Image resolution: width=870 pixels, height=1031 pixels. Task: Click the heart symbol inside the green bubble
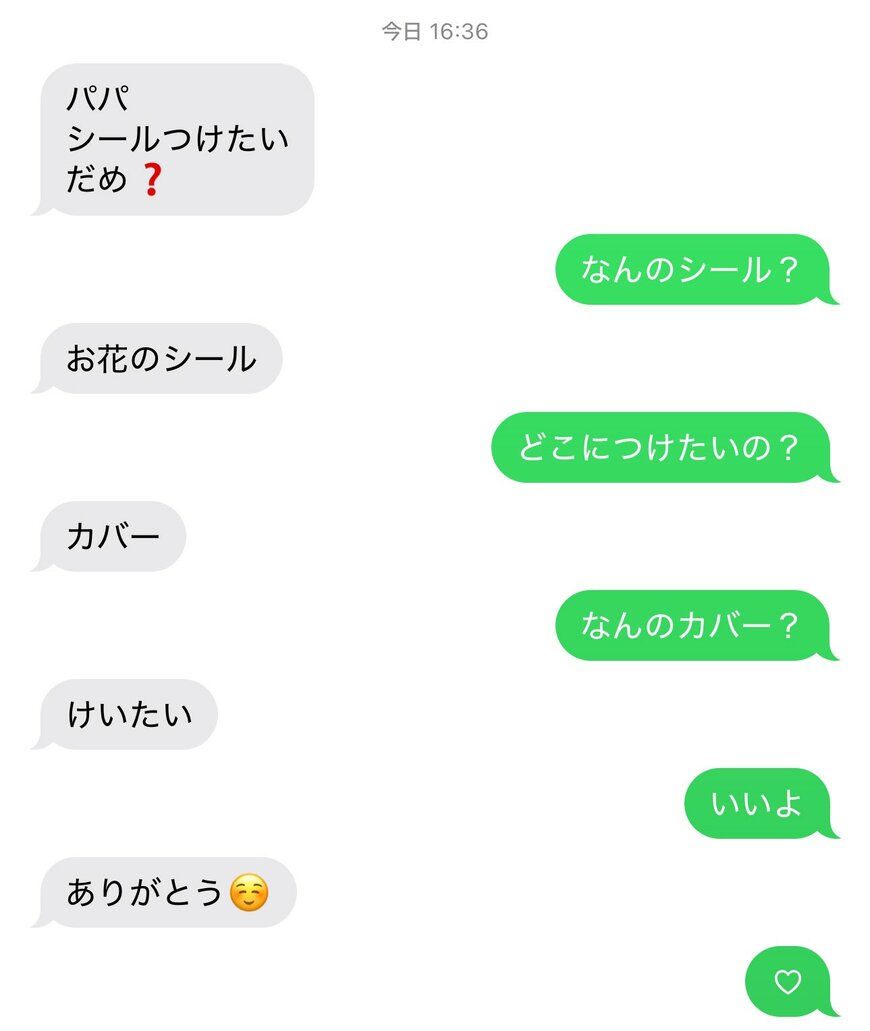click(786, 981)
